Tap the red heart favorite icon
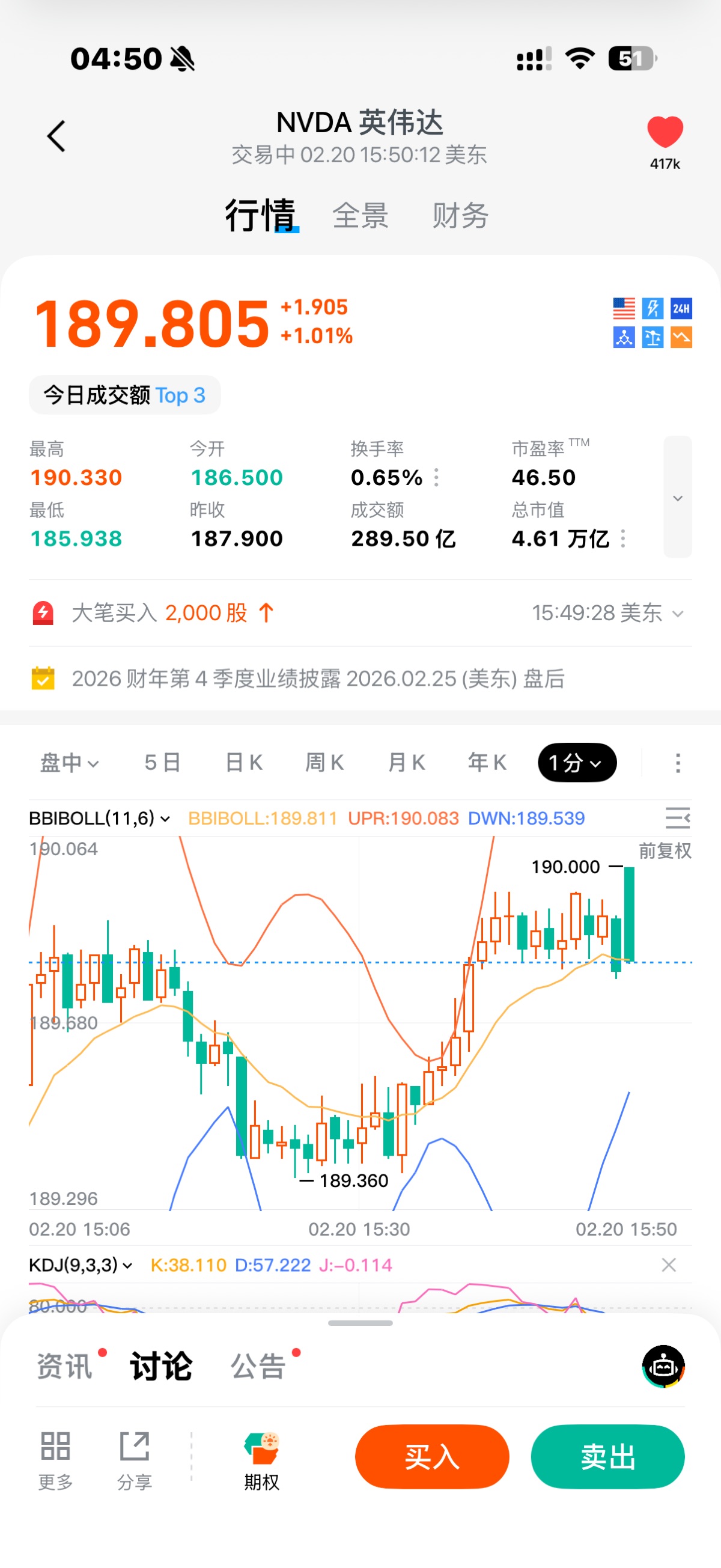Image resolution: width=721 pixels, height=1568 pixels. [665, 132]
